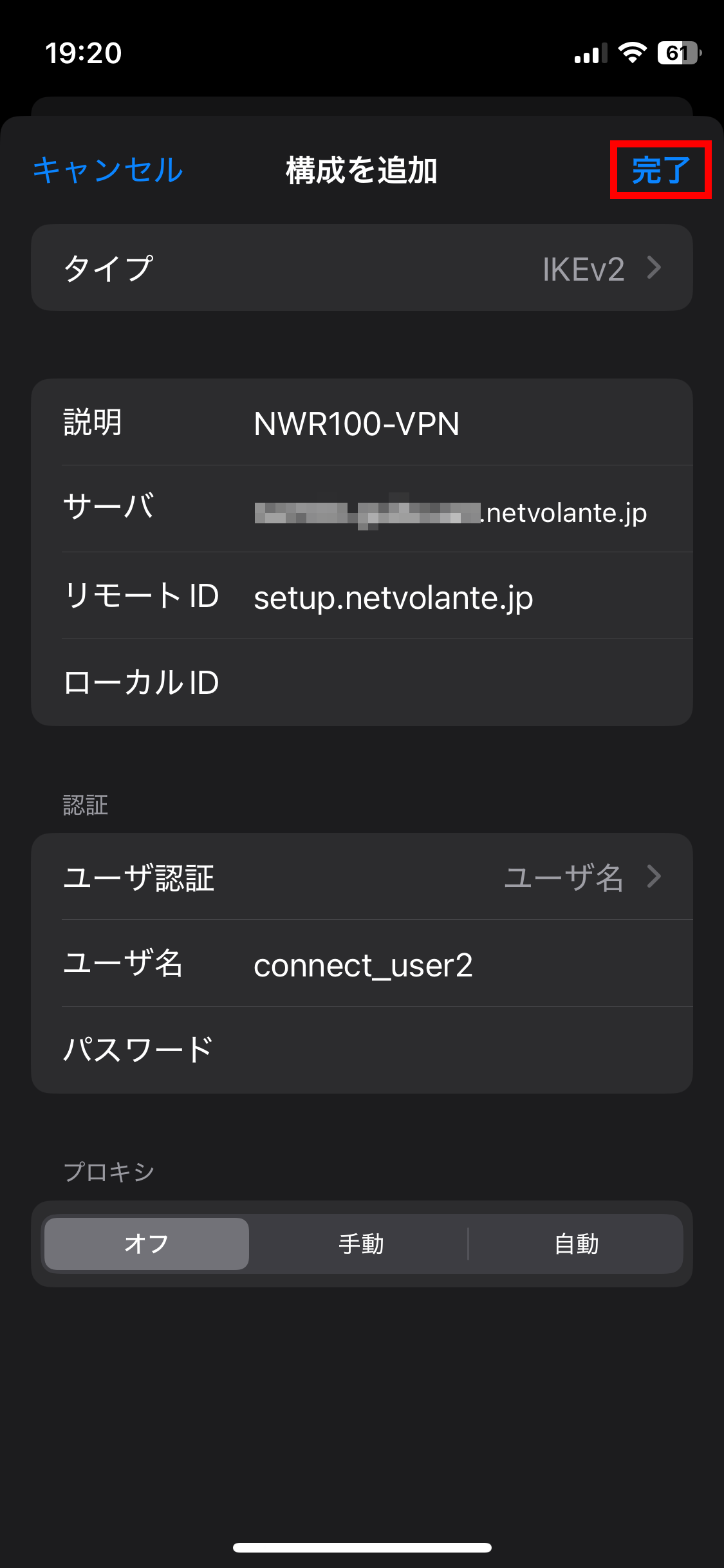Tap the chevron beside ユーザ名 option
The width and height of the screenshot is (724, 1568).
coord(655,877)
